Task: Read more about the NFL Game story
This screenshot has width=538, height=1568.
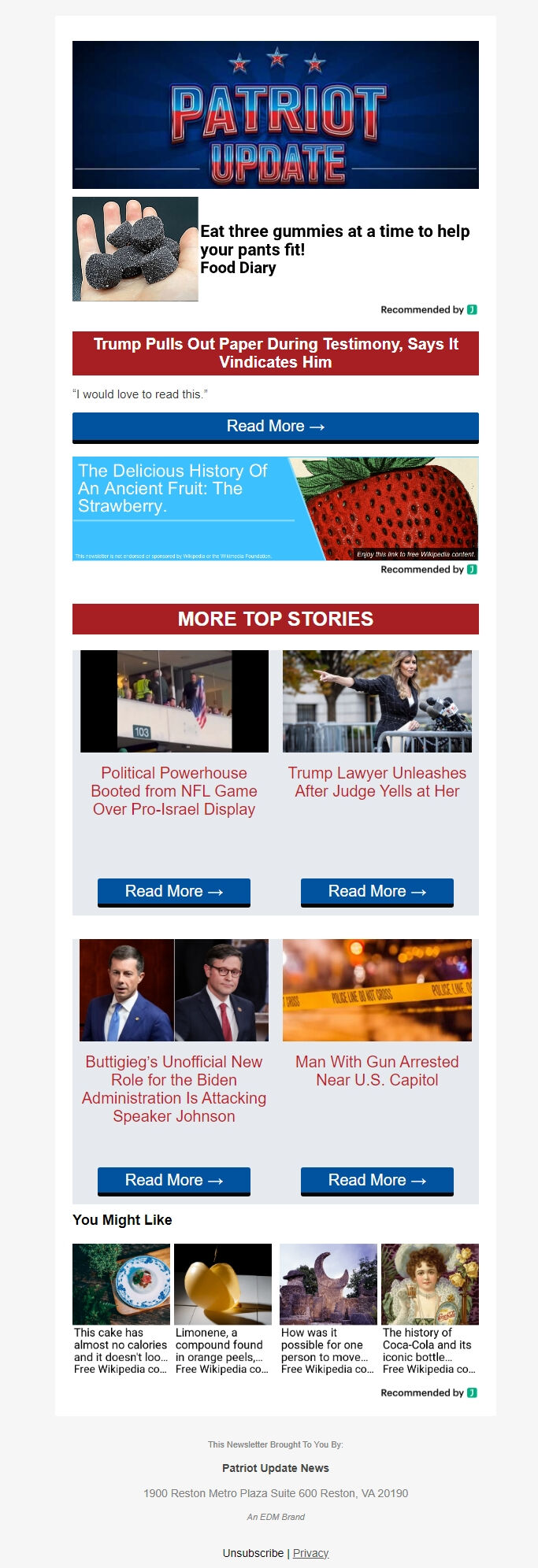Action: [x=174, y=891]
